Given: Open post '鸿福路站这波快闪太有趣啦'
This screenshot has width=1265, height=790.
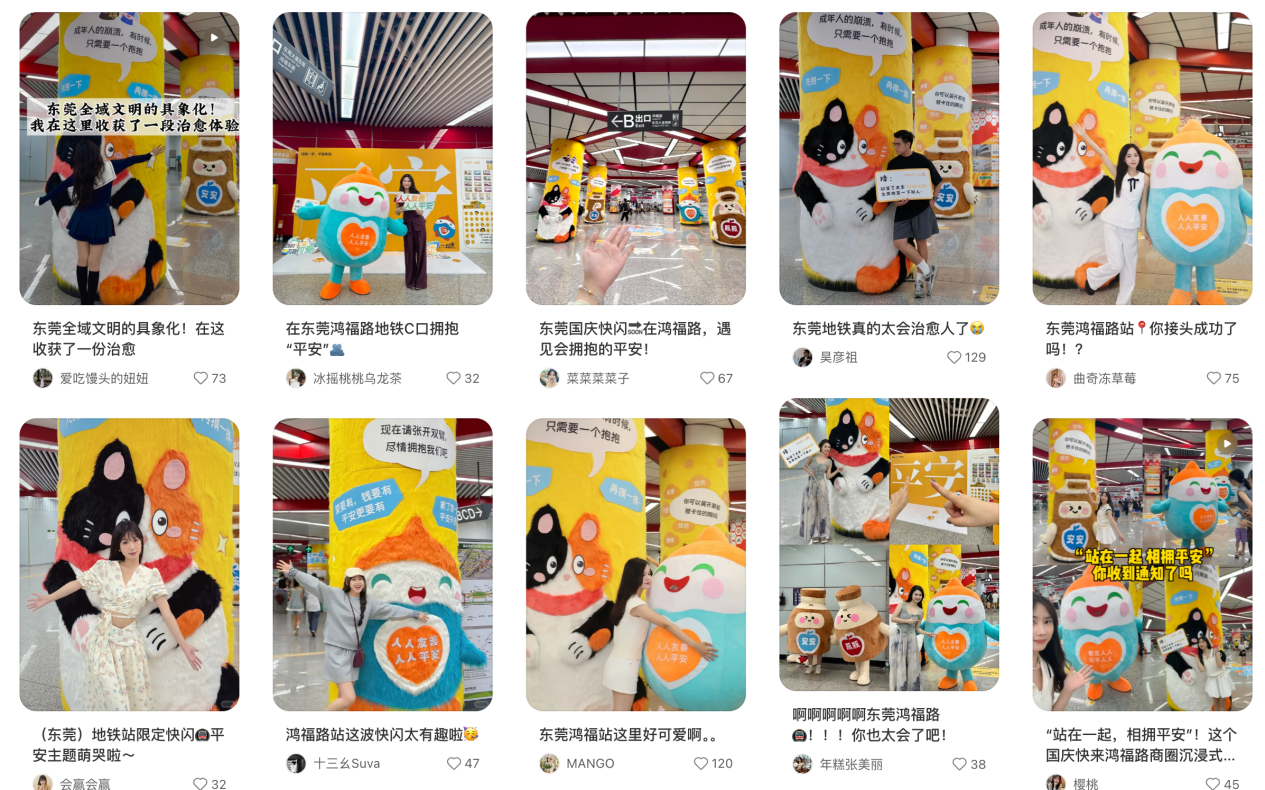Looking at the screenshot, I should point(382,565).
